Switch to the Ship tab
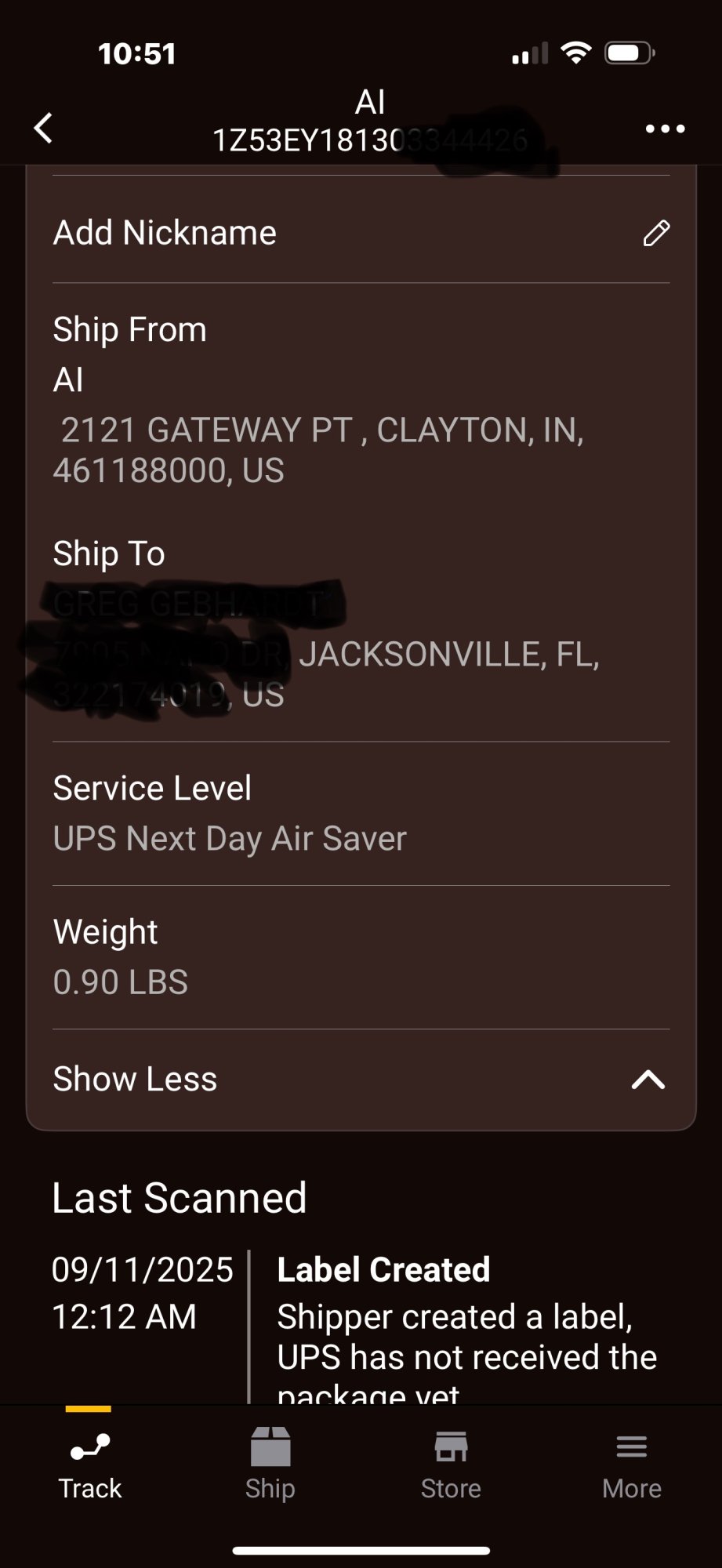The width and height of the screenshot is (722, 1568). click(x=270, y=1464)
